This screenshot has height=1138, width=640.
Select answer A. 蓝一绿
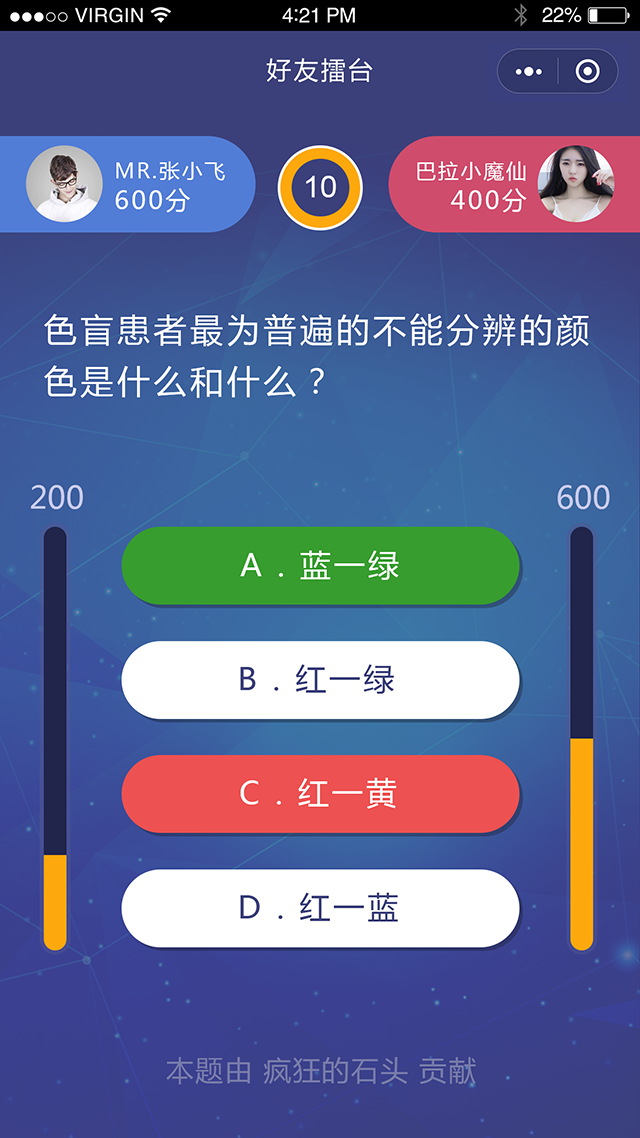pos(320,565)
